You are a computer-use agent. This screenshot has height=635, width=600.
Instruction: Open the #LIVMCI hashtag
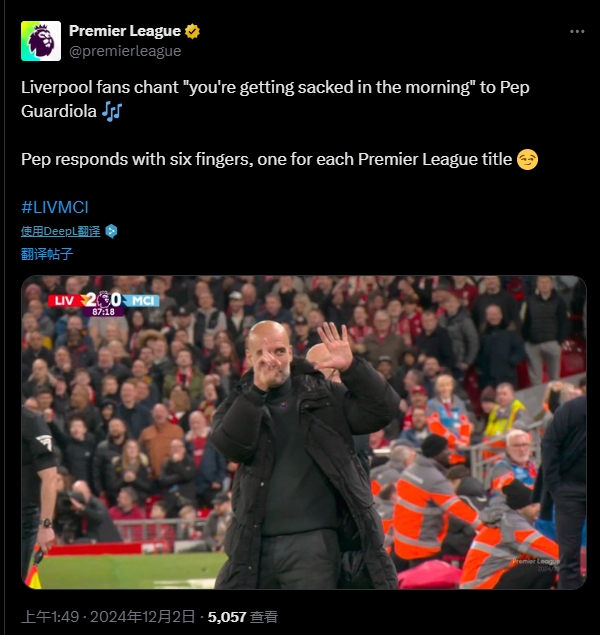coord(55,207)
